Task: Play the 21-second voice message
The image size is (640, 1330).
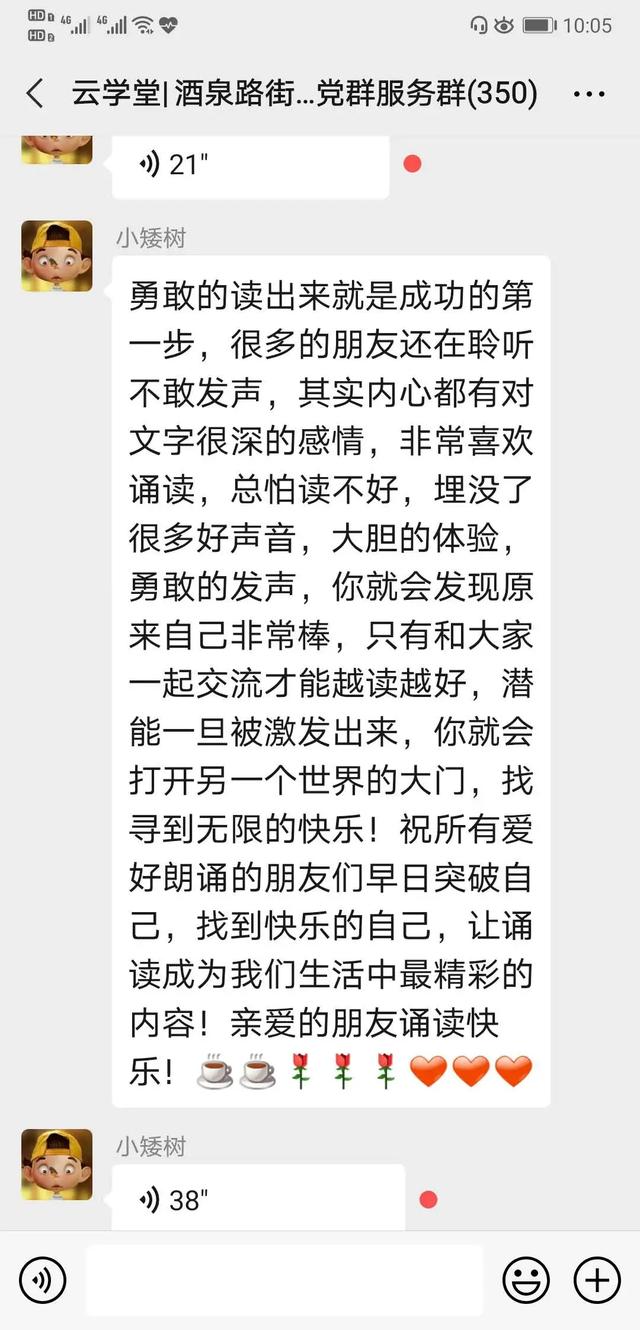Action: [x=250, y=165]
